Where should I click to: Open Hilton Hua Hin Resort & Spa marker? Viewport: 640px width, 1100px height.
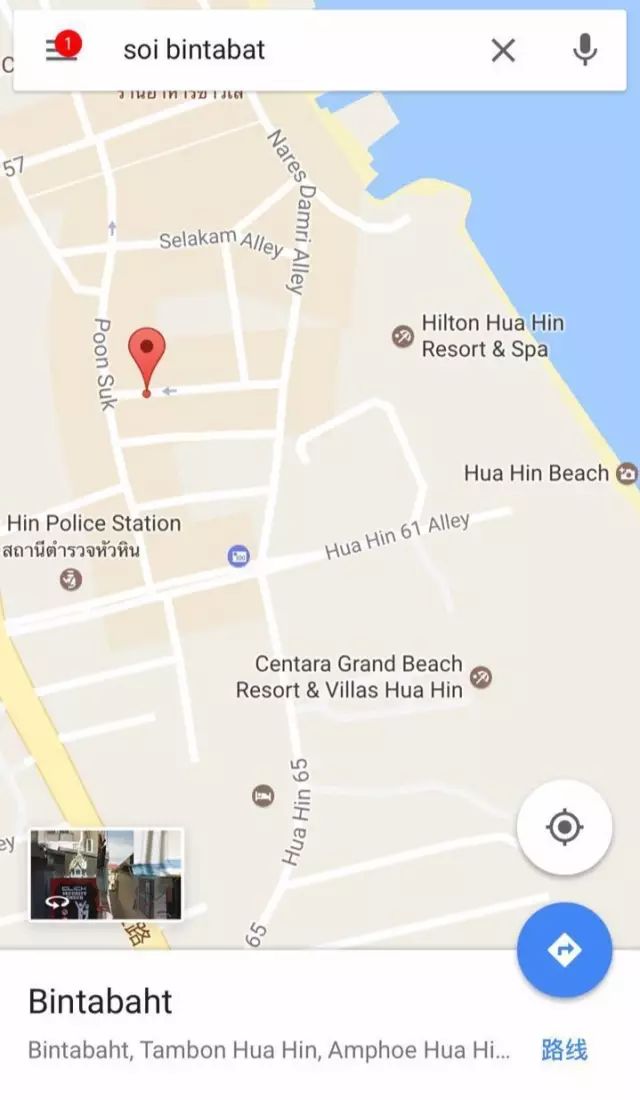[x=402, y=337]
